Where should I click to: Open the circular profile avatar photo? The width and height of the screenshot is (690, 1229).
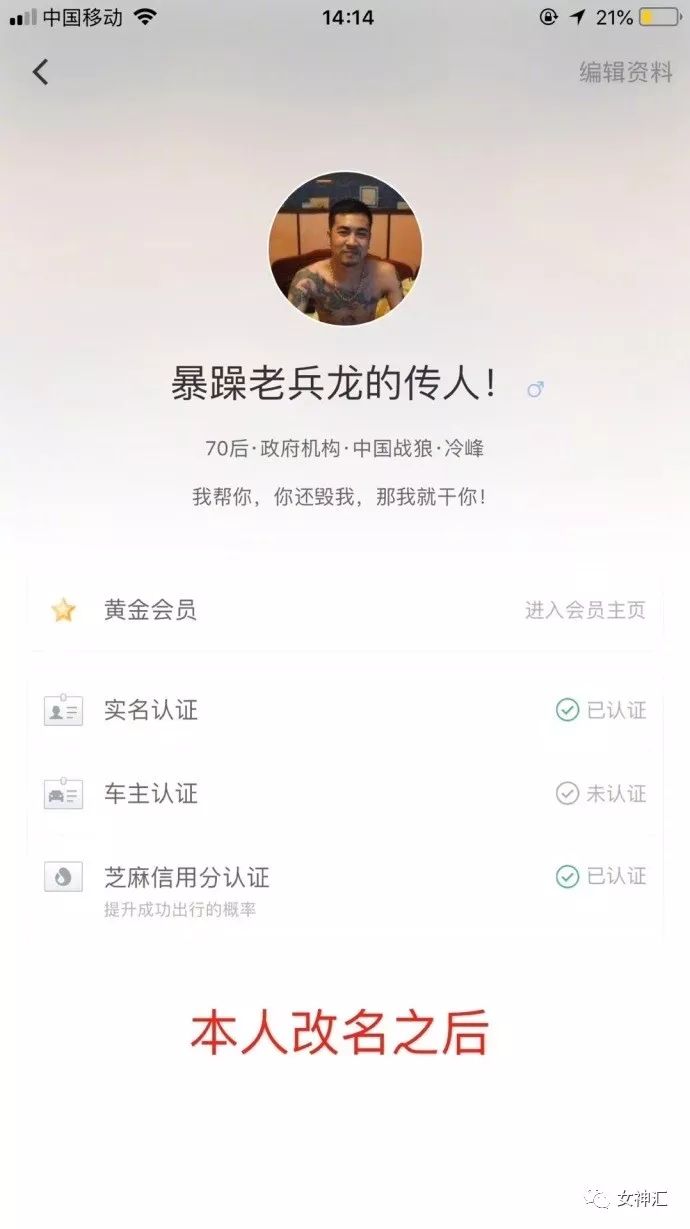(345, 248)
